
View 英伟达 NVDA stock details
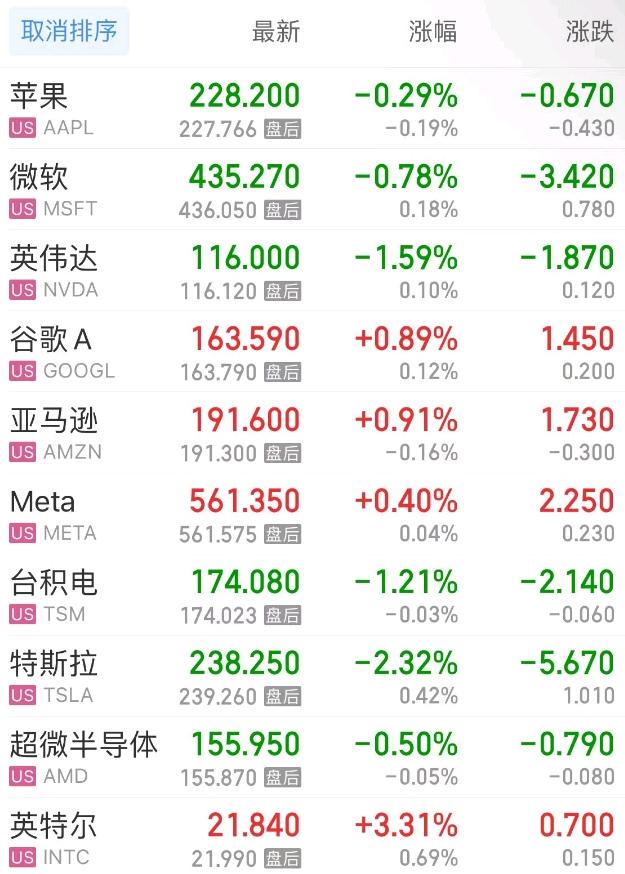click(x=312, y=270)
